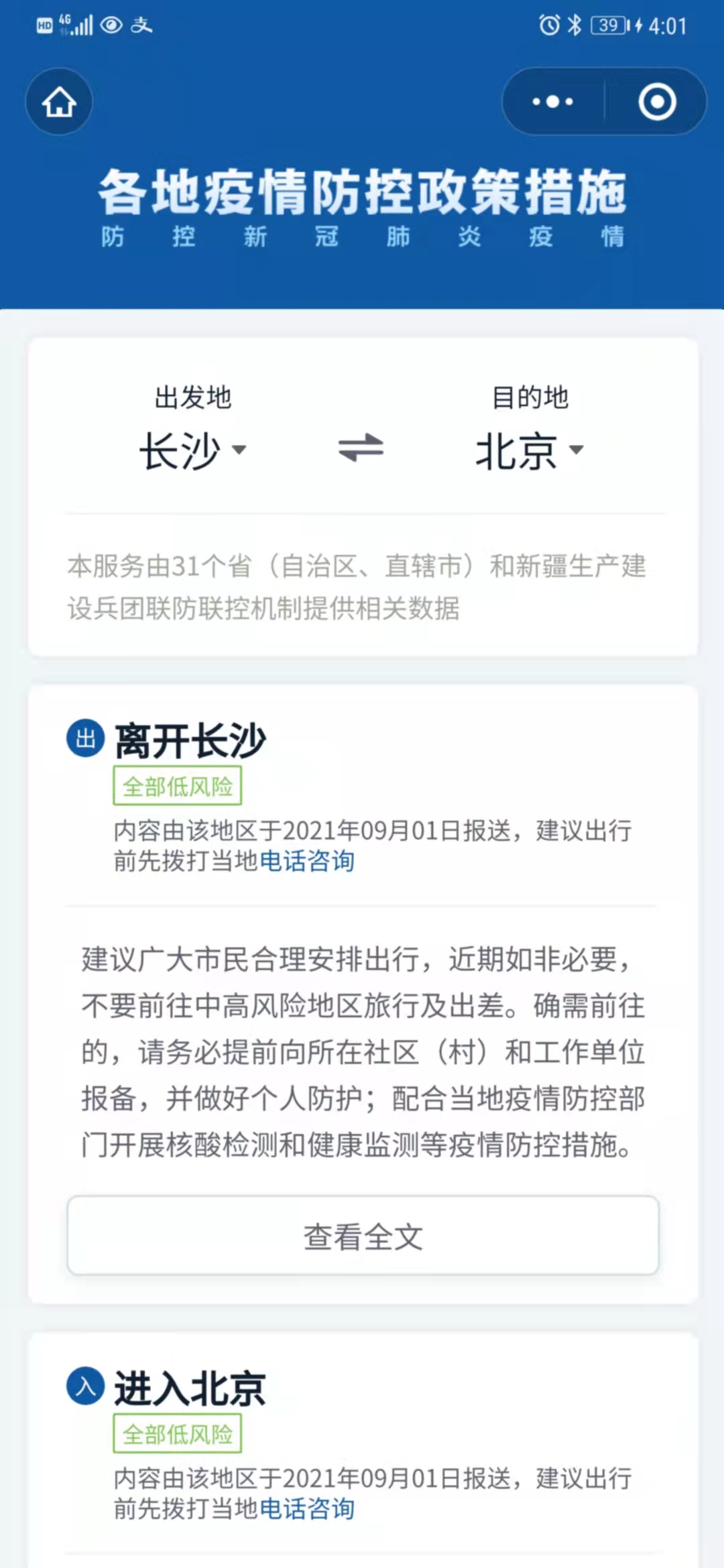Open the destination city dropdown showing 北京
724x1568 pixels.
coord(530,450)
